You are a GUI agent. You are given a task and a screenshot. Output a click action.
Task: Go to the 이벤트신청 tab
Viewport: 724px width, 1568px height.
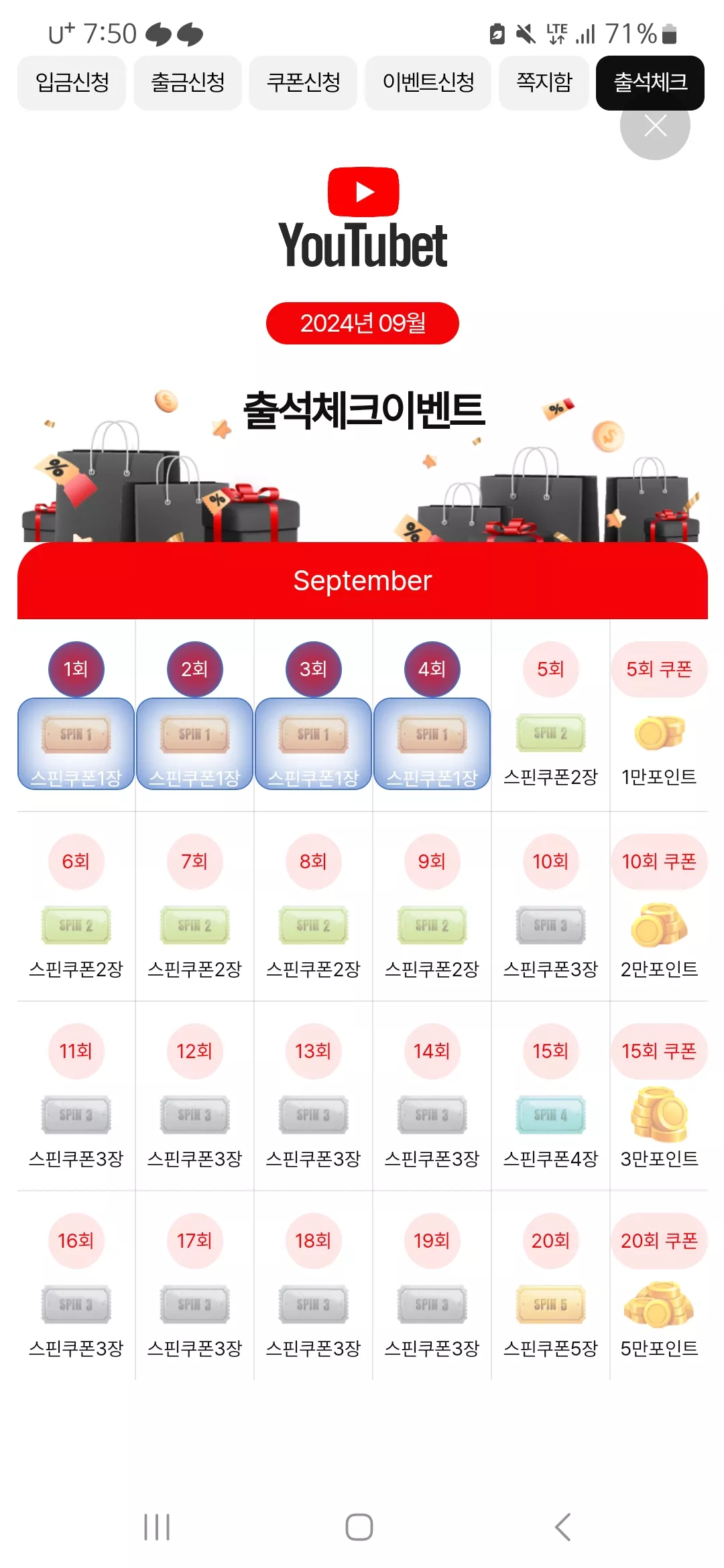click(428, 82)
